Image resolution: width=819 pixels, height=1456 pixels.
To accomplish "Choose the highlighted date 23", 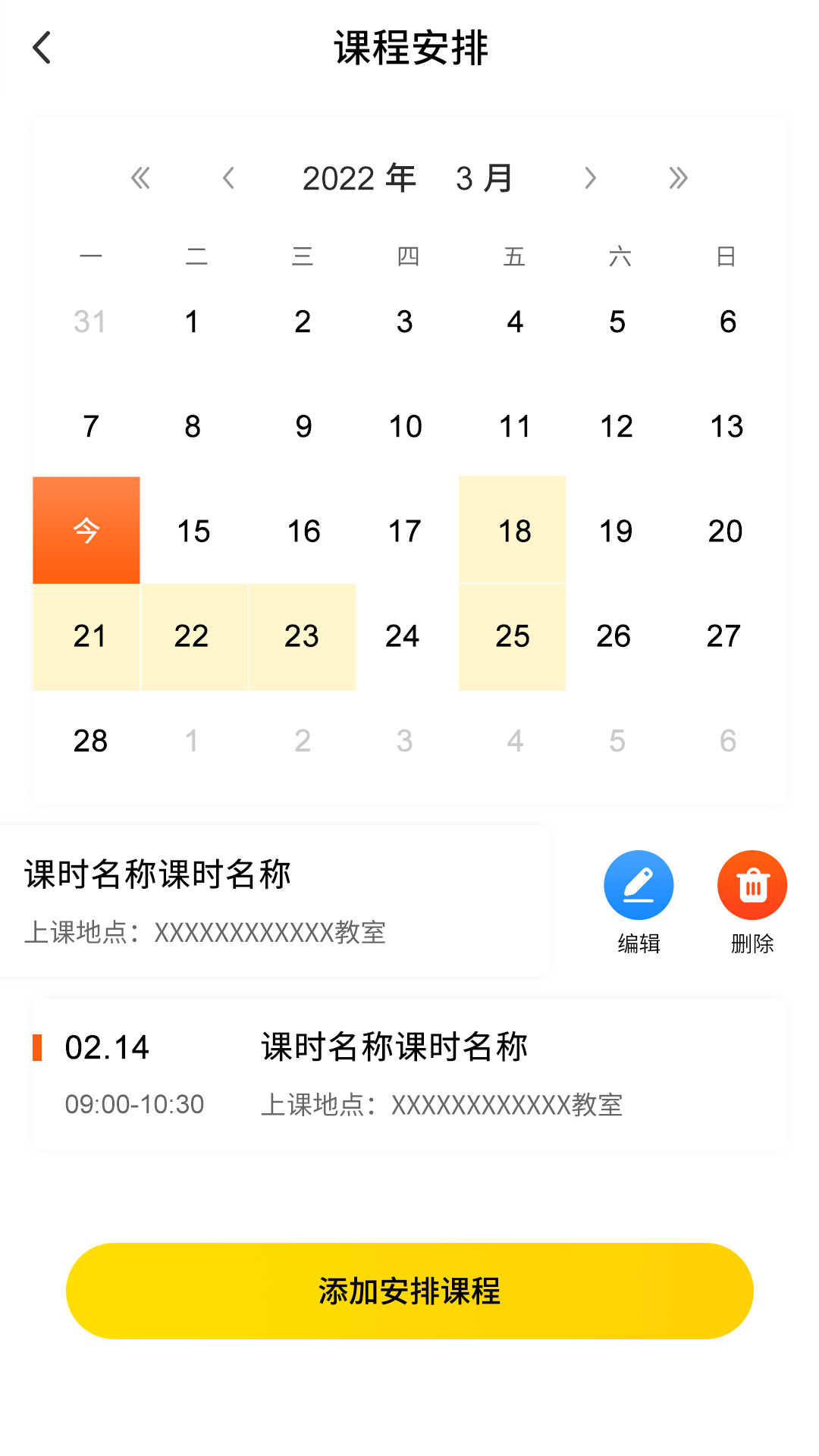I will pyautogui.click(x=302, y=636).
